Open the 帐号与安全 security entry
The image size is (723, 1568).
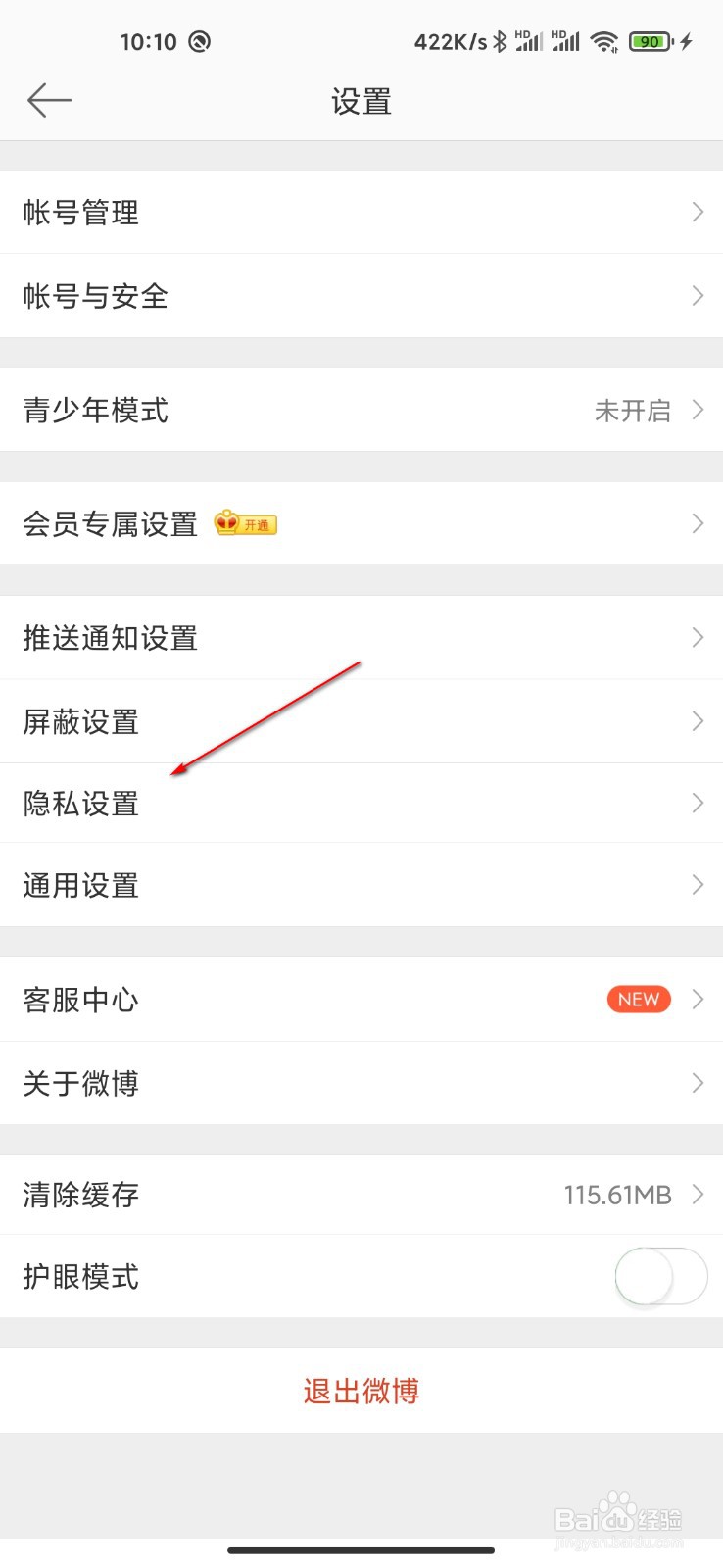361,296
